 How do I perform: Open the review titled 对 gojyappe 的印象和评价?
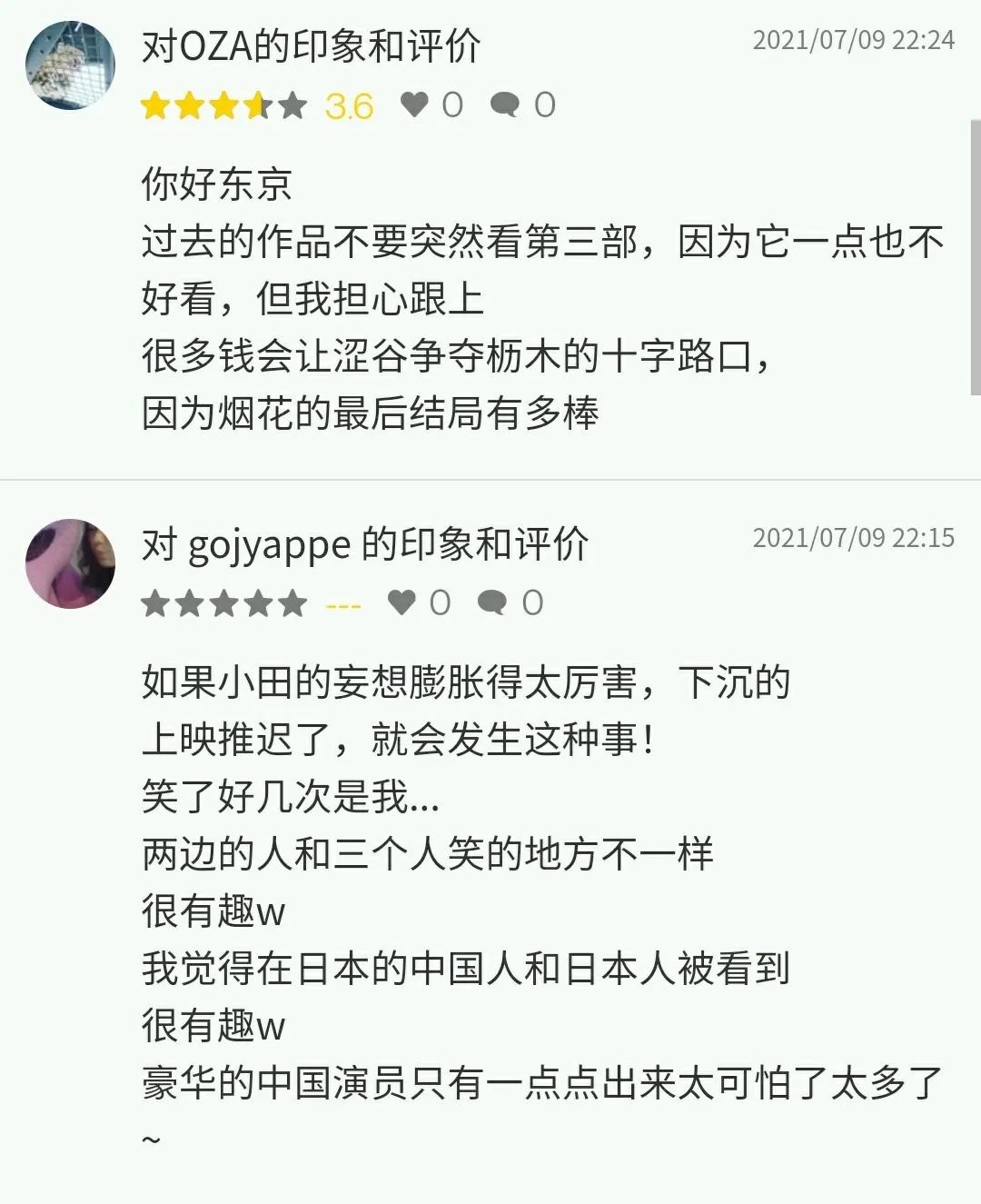tap(364, 544)
